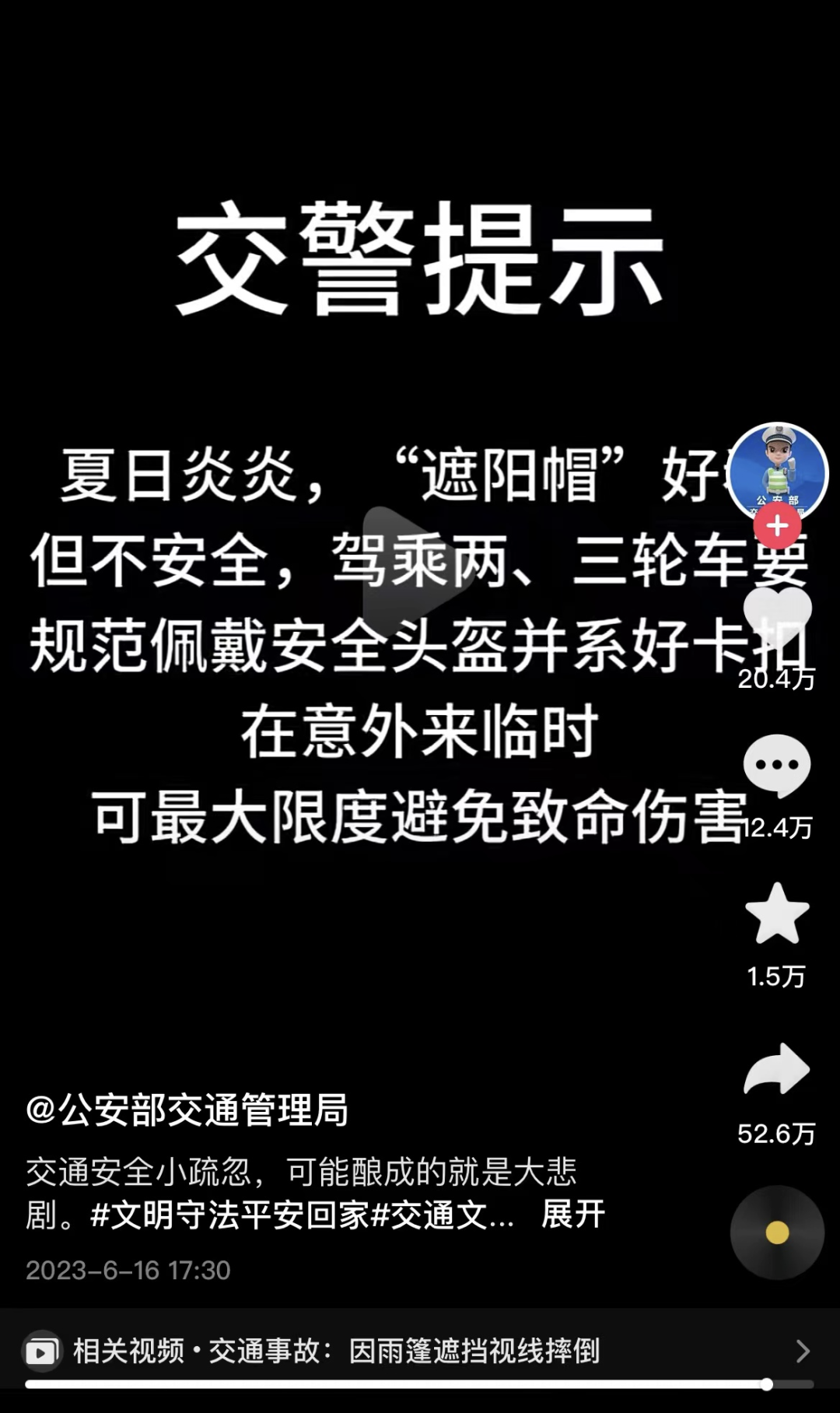Open the comments section
The image size is (840, 1413).
pos(777,765)
